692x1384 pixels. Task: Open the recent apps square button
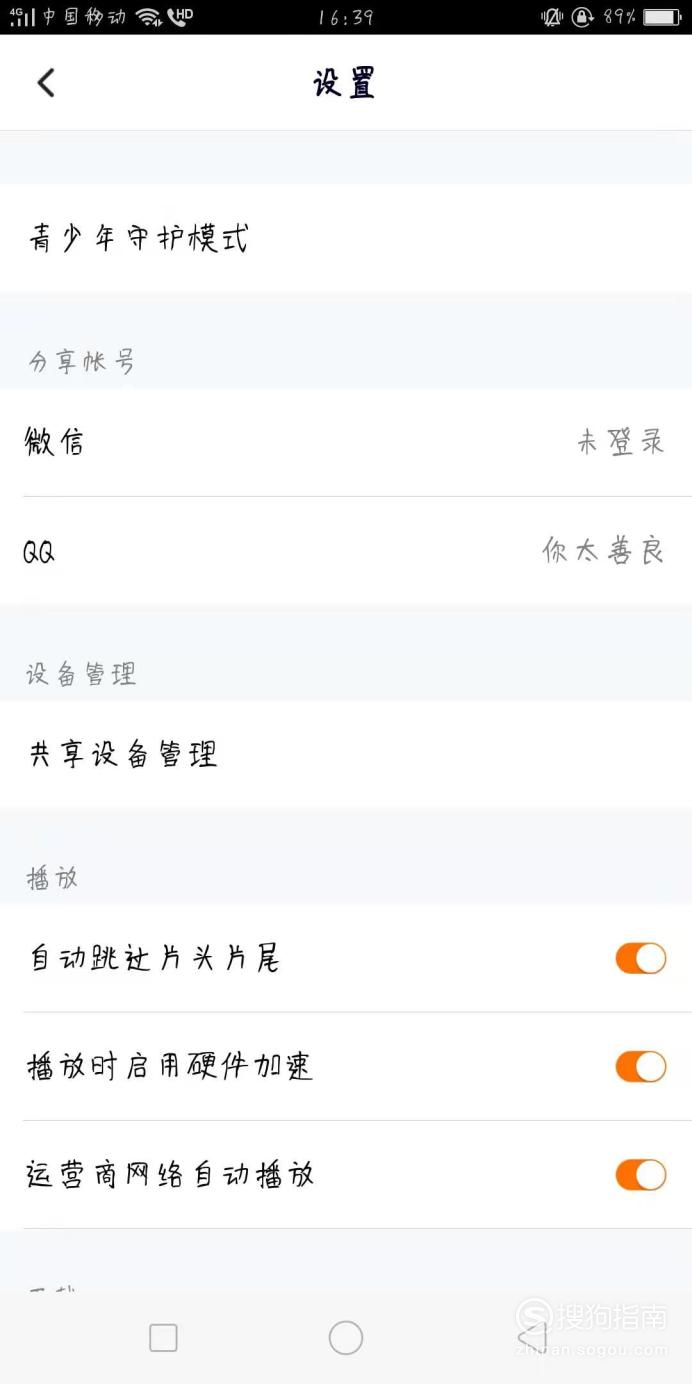click(163, 1337)
